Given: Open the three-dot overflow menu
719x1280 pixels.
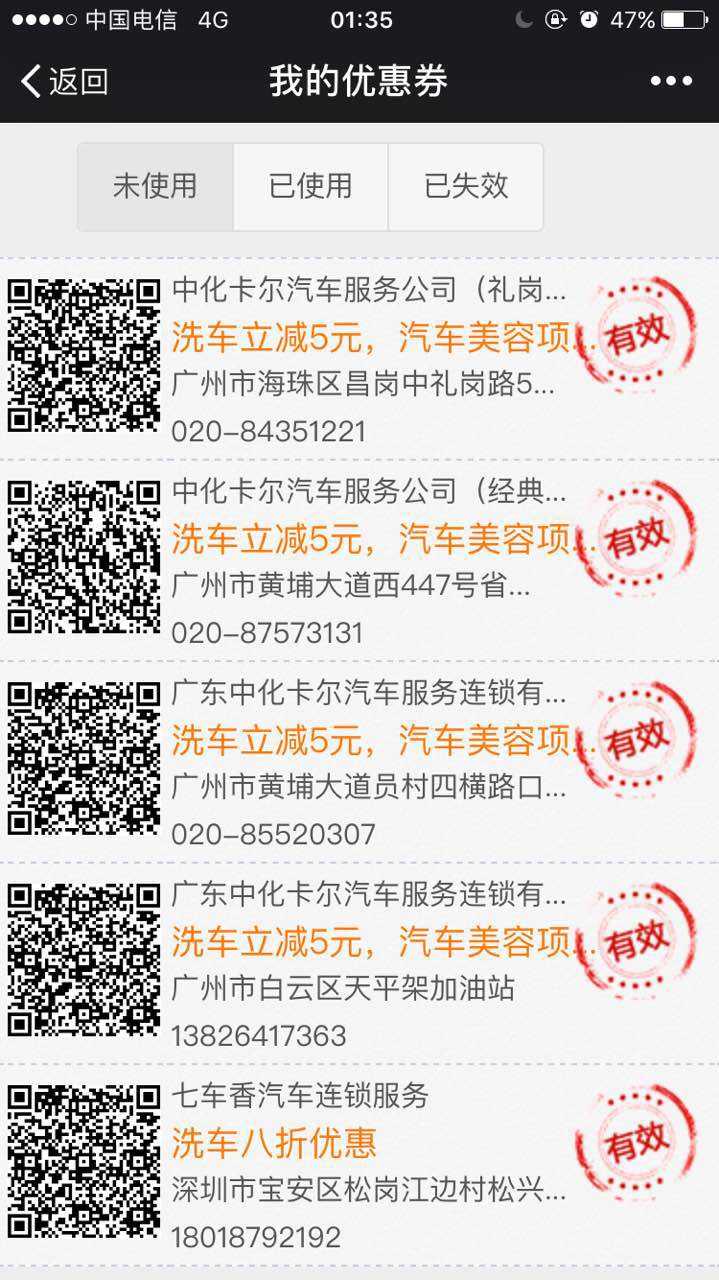Looking at the screenshot, I should point(671,81).
